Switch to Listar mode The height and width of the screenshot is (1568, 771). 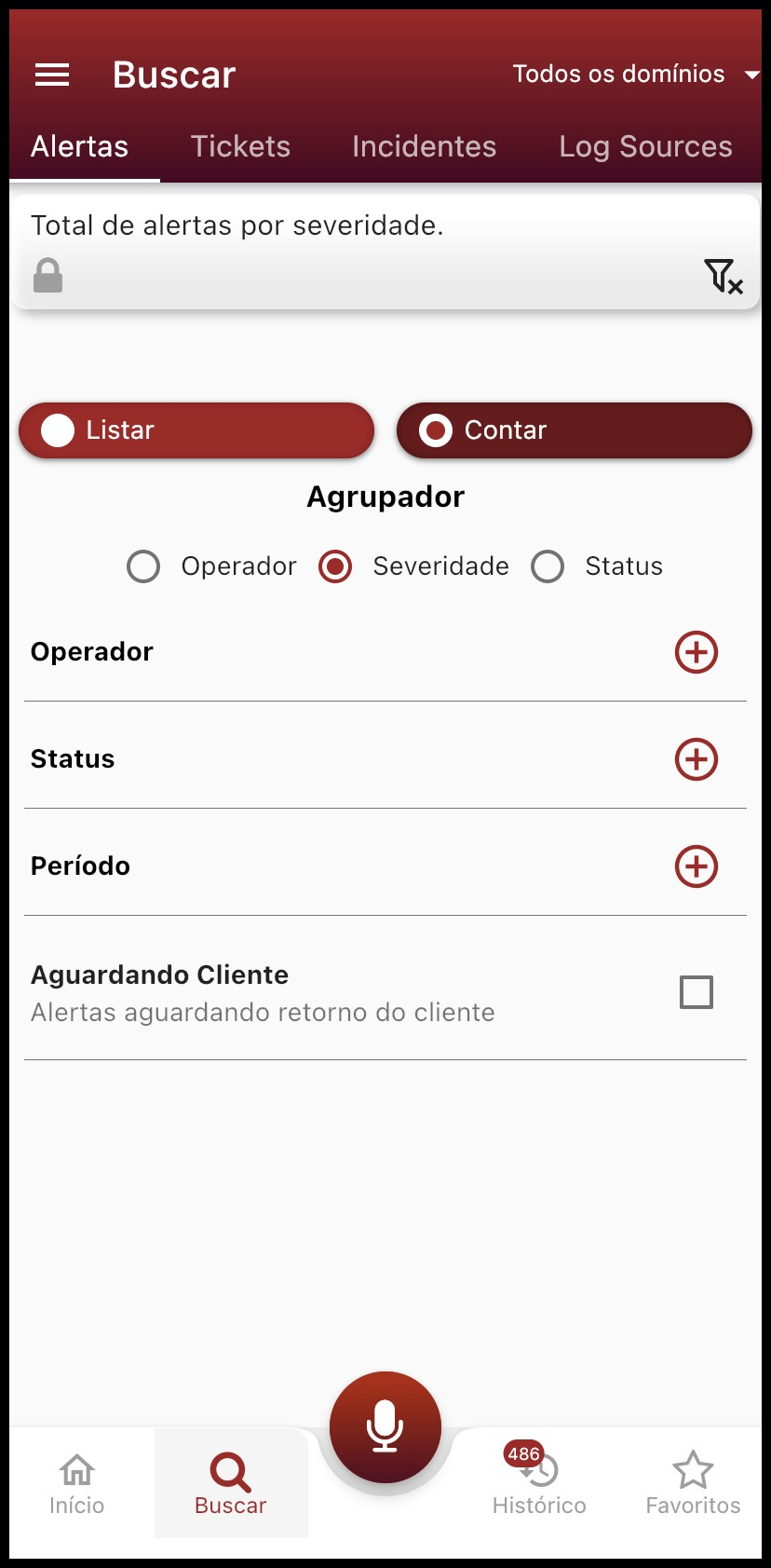[196, 429]
